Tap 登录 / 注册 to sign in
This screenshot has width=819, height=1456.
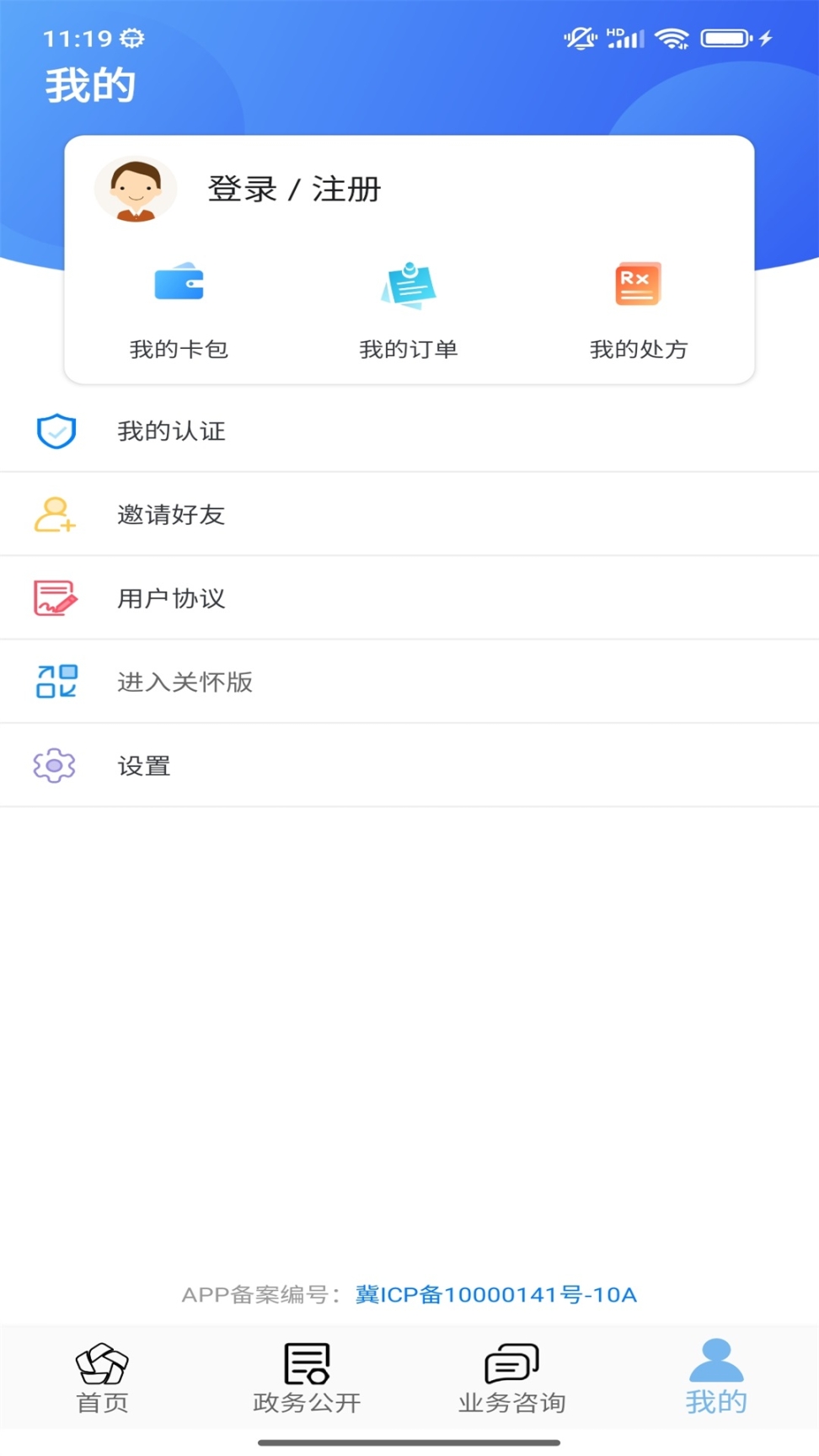(294, 189)
